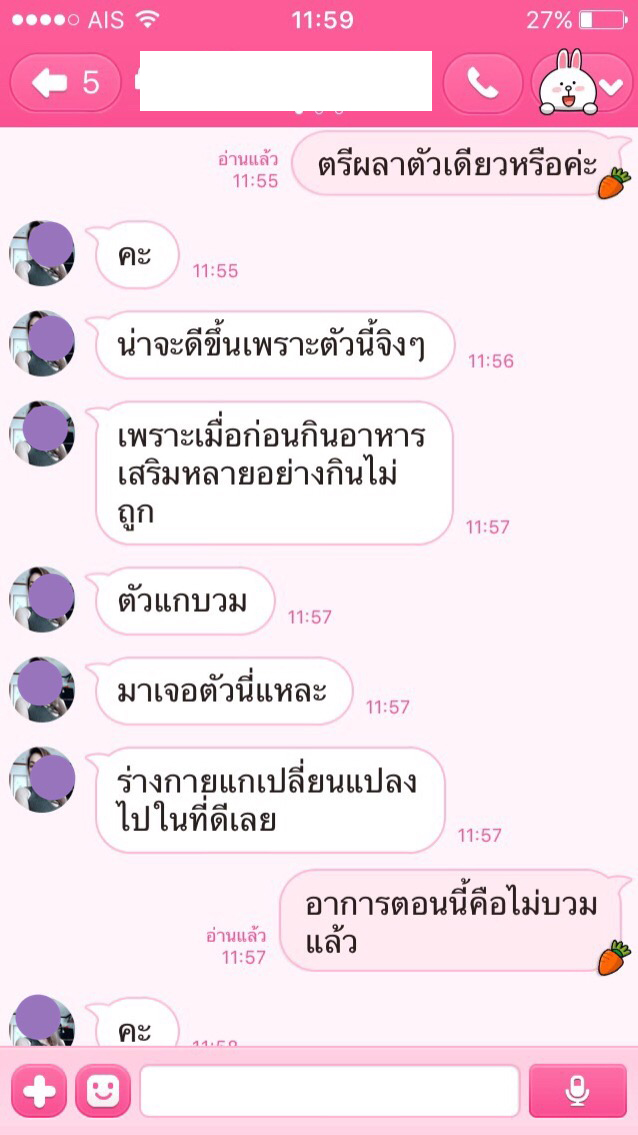The height and width of the screenshot is (1135, 638).
Task: Record a voice message with microphone
Action: (x=577, y=1091)
